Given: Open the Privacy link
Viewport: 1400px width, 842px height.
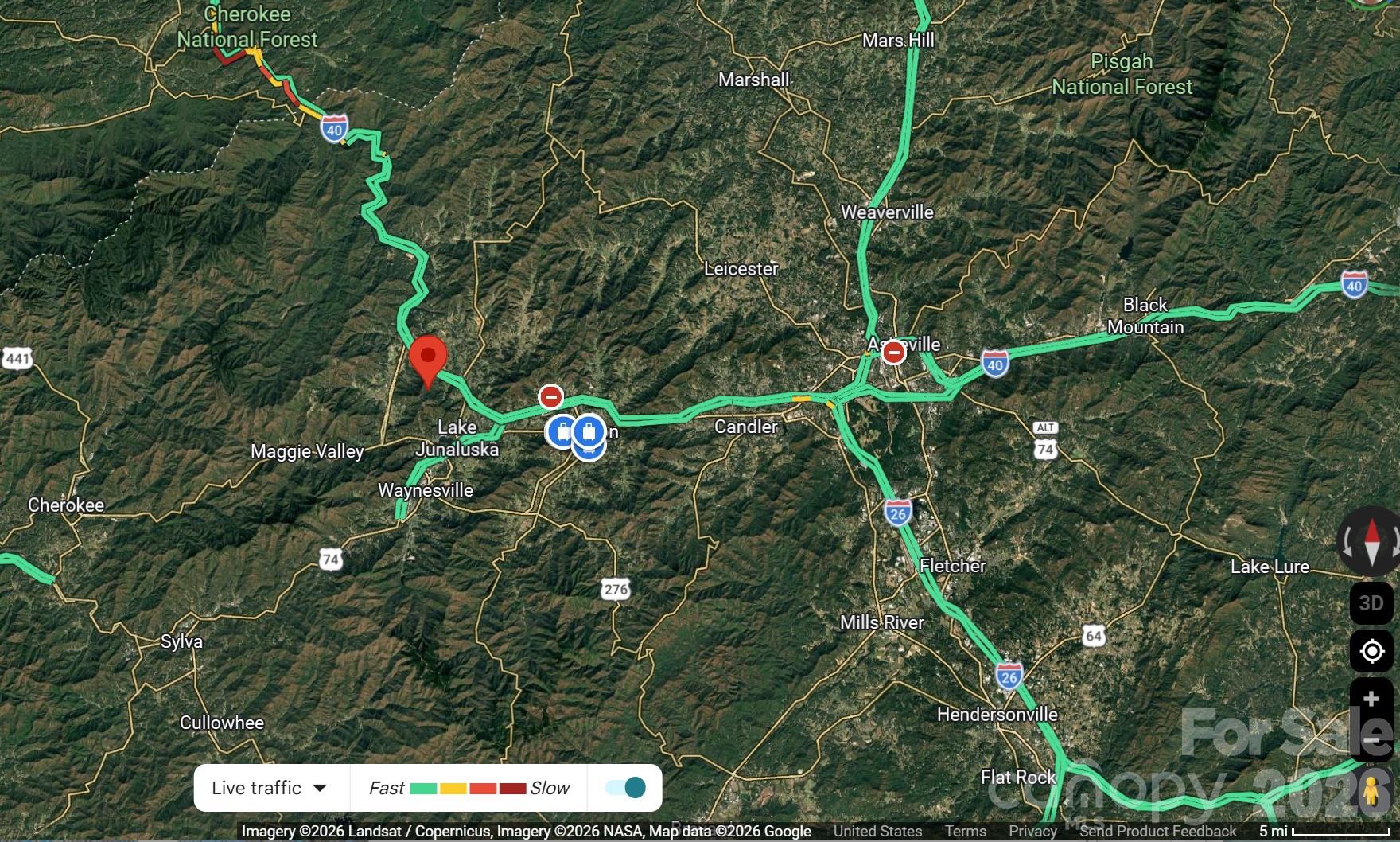Looking at the screenshot, I should click(1032, 832).
